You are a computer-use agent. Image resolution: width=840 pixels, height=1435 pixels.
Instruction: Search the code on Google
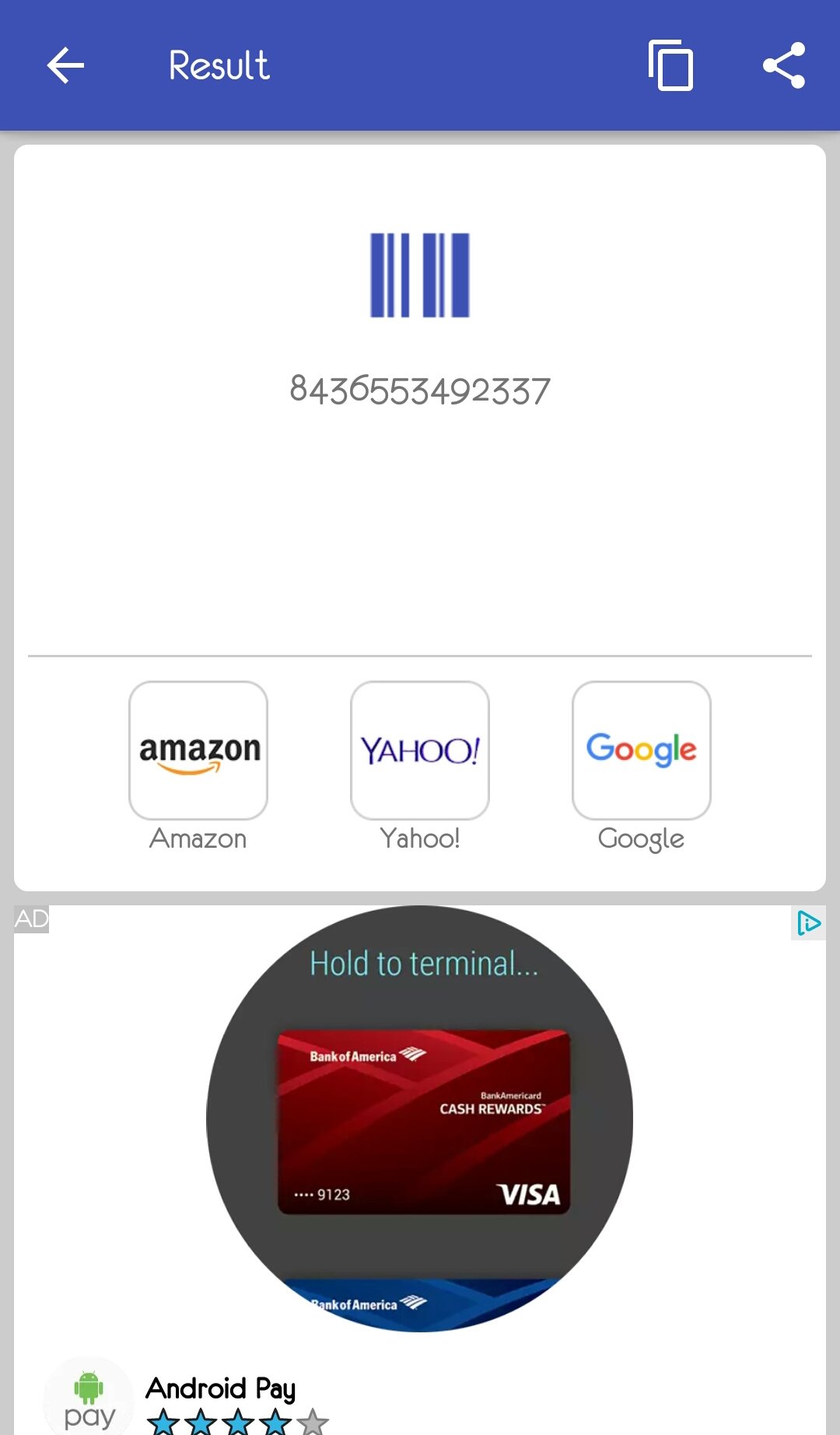[640, 749]
